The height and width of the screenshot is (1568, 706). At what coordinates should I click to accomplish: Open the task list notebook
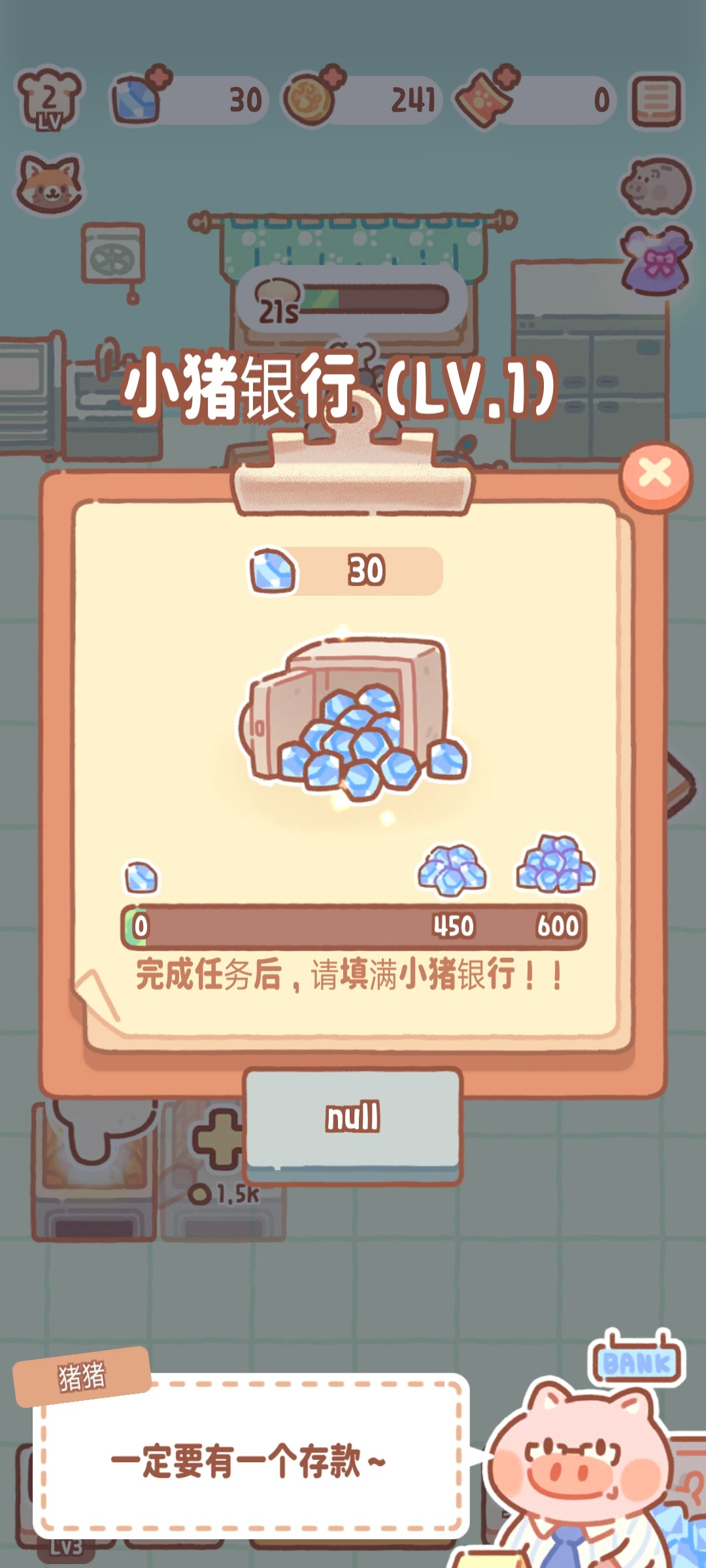656,101
